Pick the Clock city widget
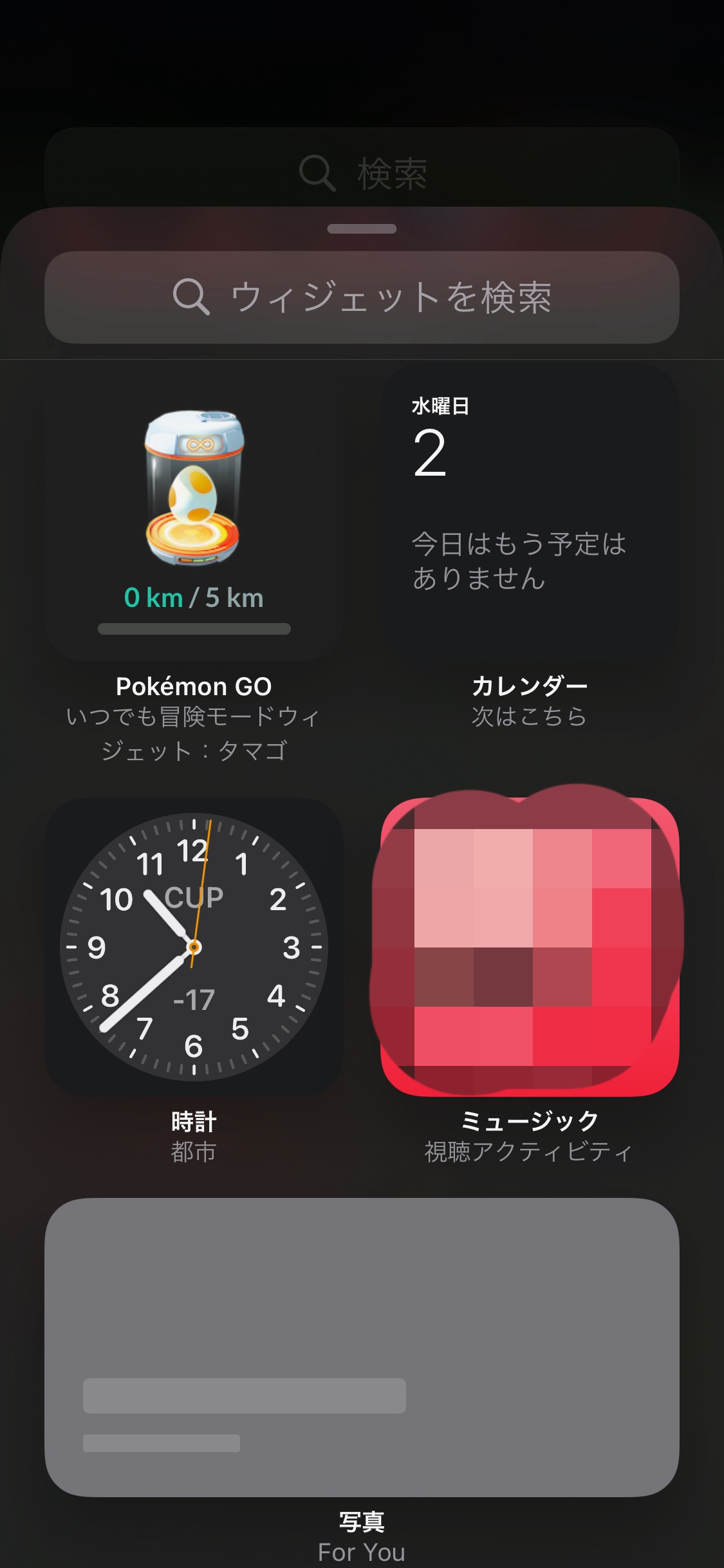Screen dimensions: 724x1568 [x=194, y=946]
